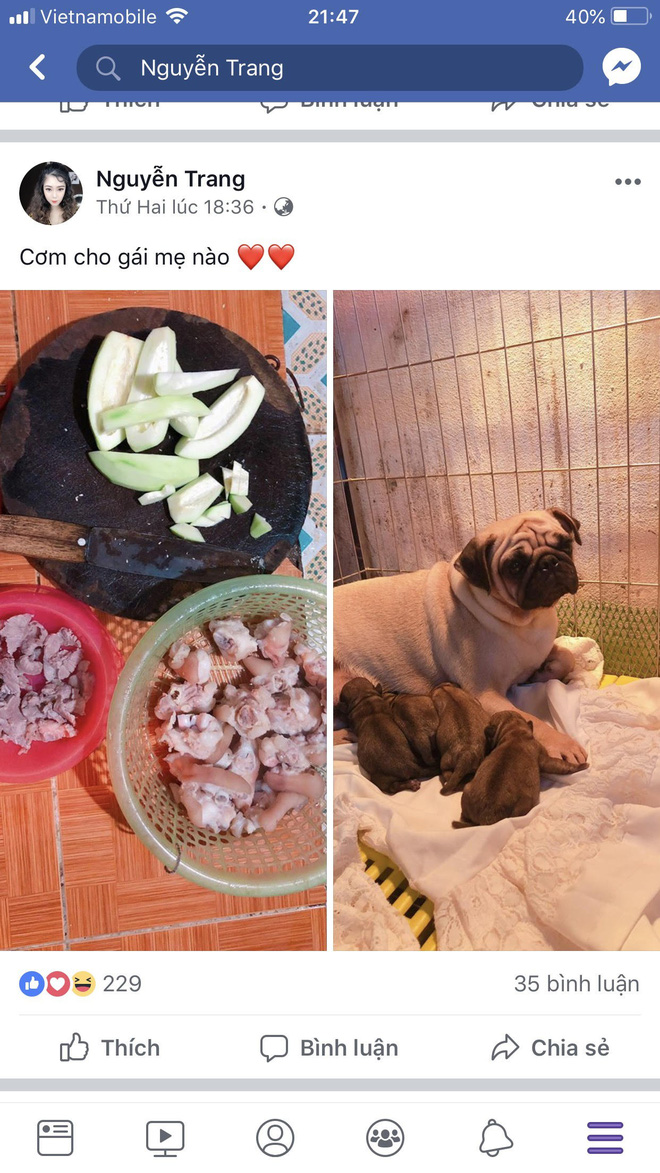Open Nguyễn Trang's profile picture
The height and width of the screenshot is (1173, 660).
(51, 193)
